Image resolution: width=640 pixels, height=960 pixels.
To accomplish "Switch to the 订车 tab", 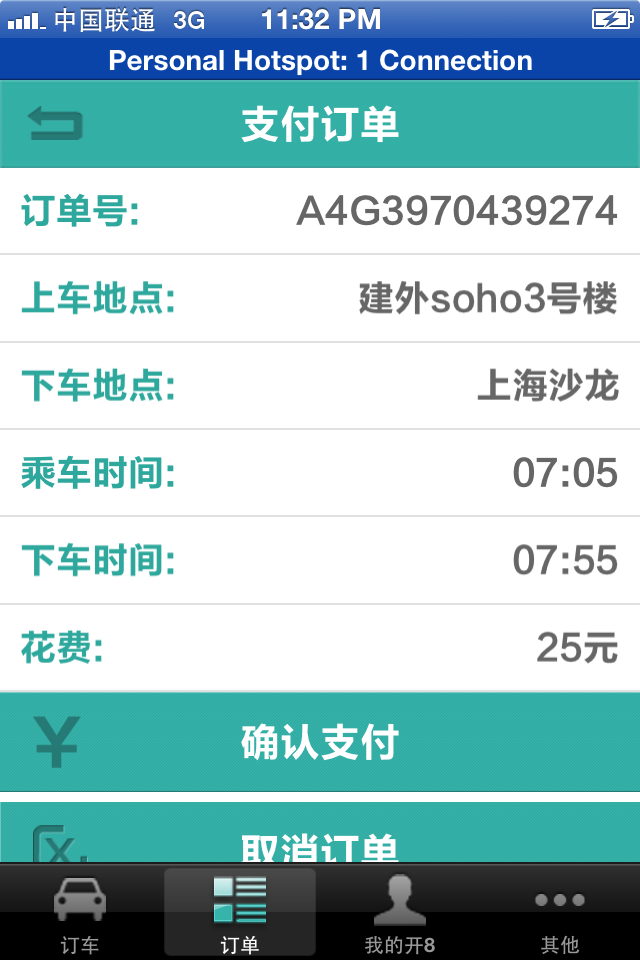I will click(x=80, y=912).
